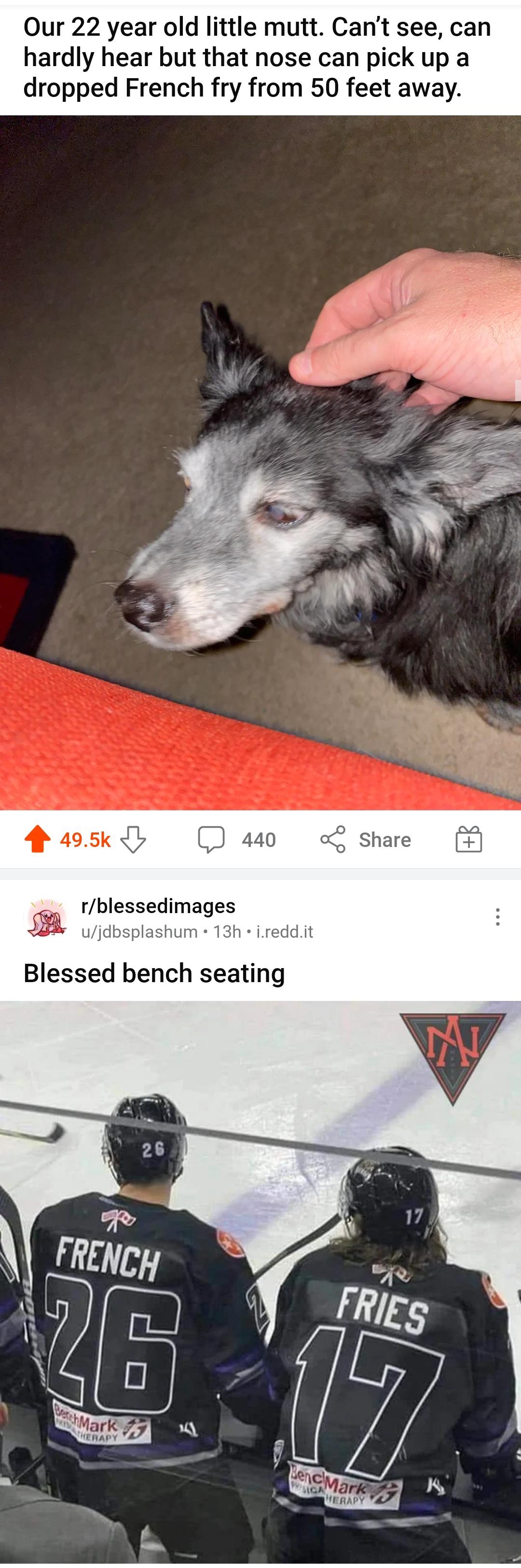Screen dimensions: 521x1568
Task: Downvote the 22 year old mutt post
Action: [133, 839]
